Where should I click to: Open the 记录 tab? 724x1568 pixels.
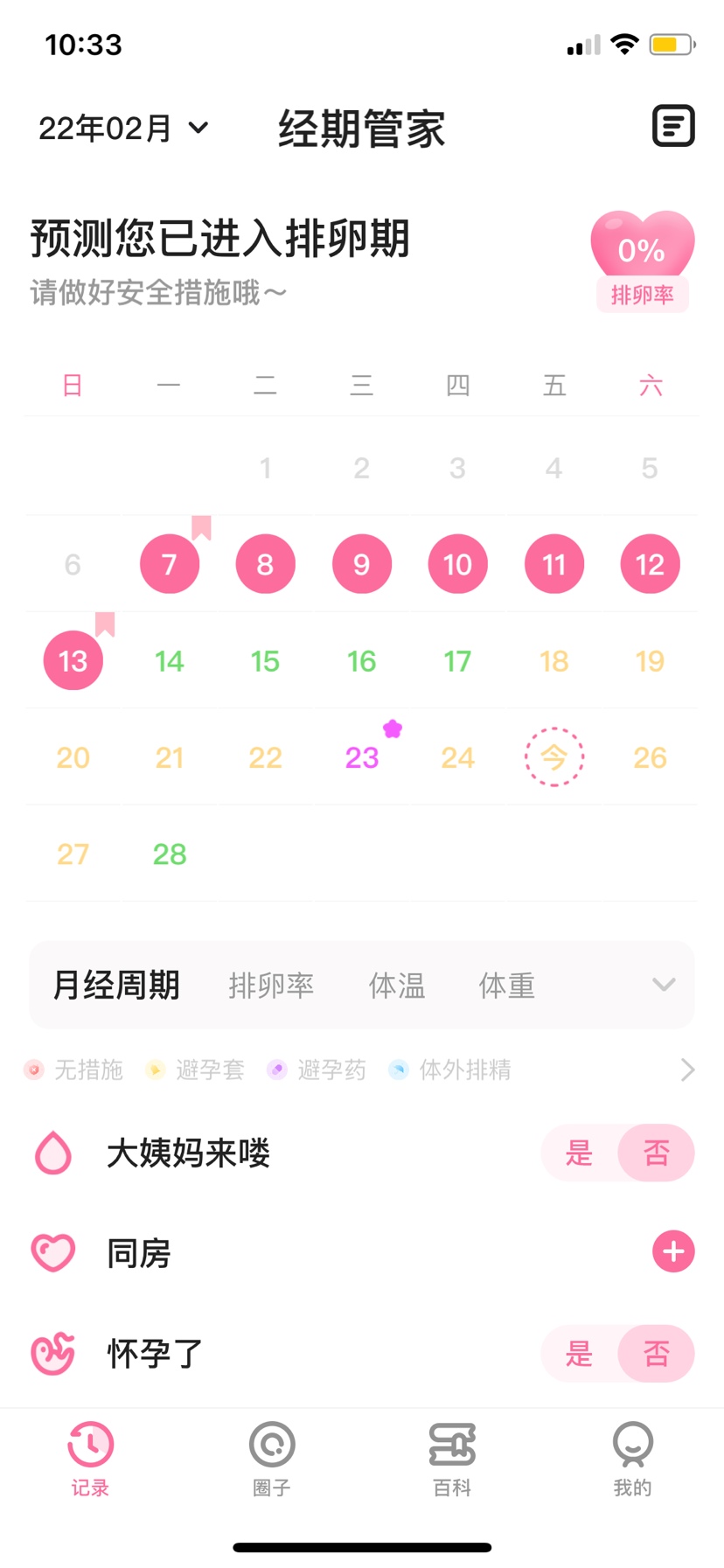90,1456
